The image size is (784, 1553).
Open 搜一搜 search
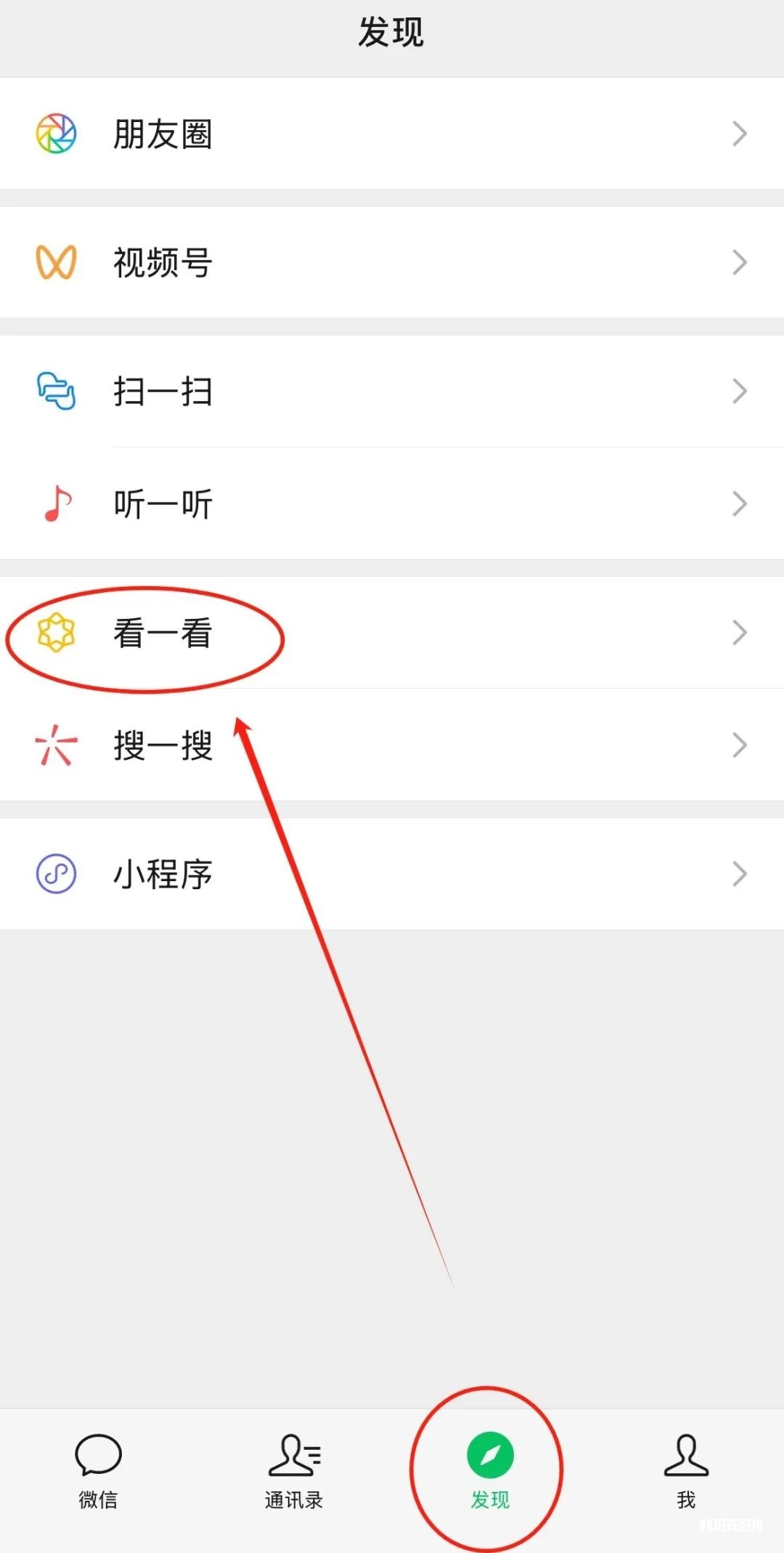click(392, 745)
